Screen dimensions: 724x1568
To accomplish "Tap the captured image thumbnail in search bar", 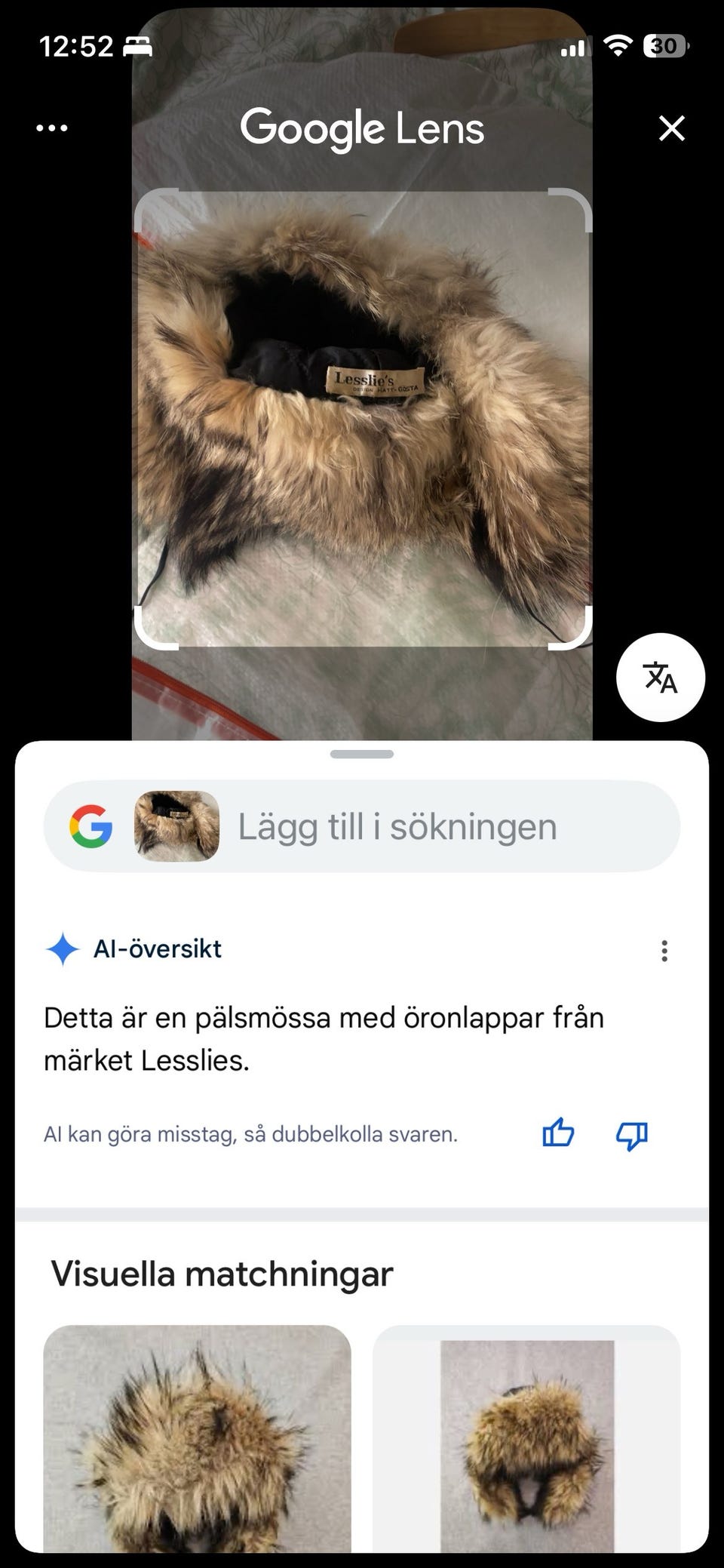I will pyautogui.click(x=176, y=826).
